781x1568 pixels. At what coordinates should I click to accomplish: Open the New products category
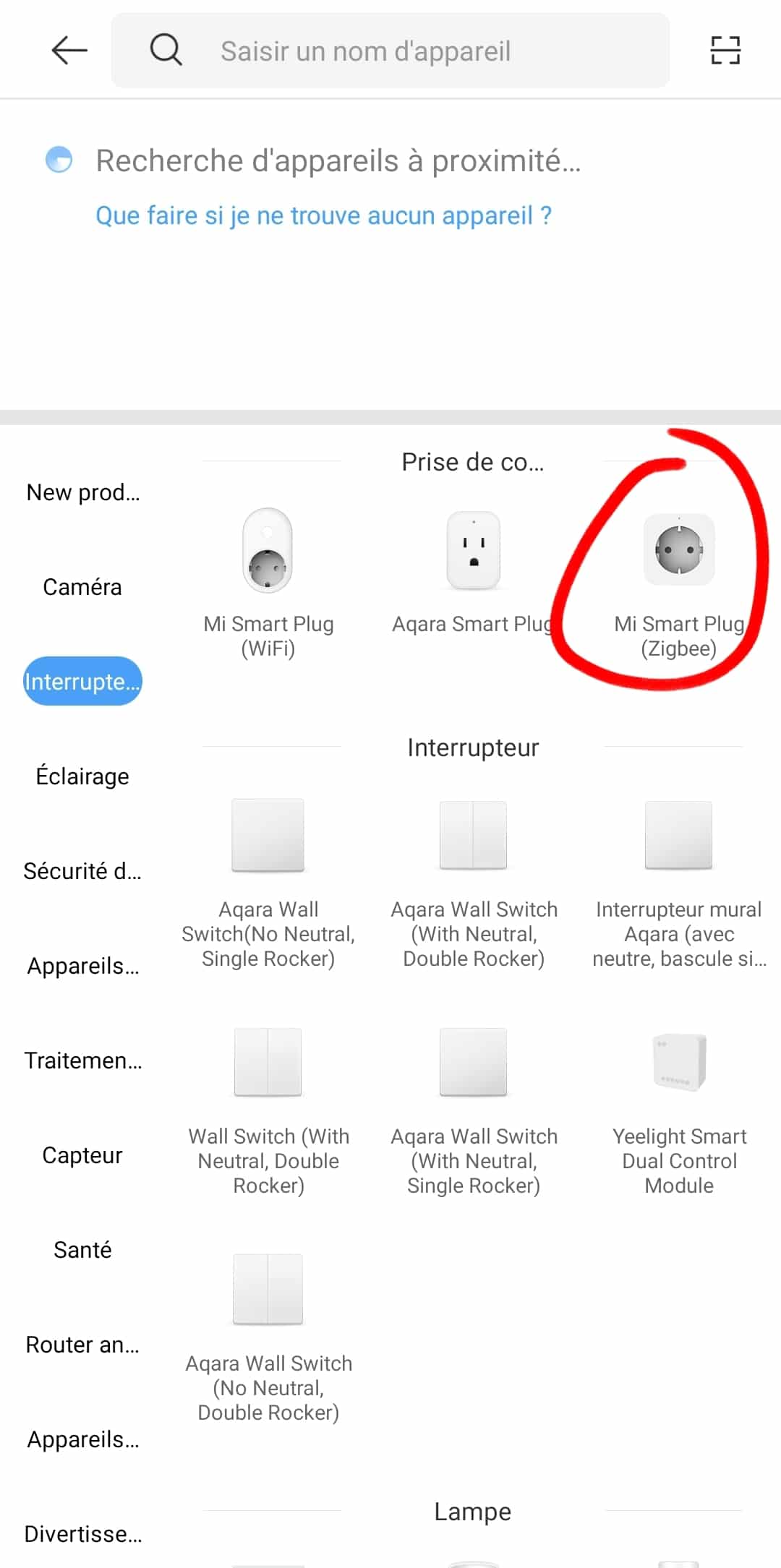[82, 492]
